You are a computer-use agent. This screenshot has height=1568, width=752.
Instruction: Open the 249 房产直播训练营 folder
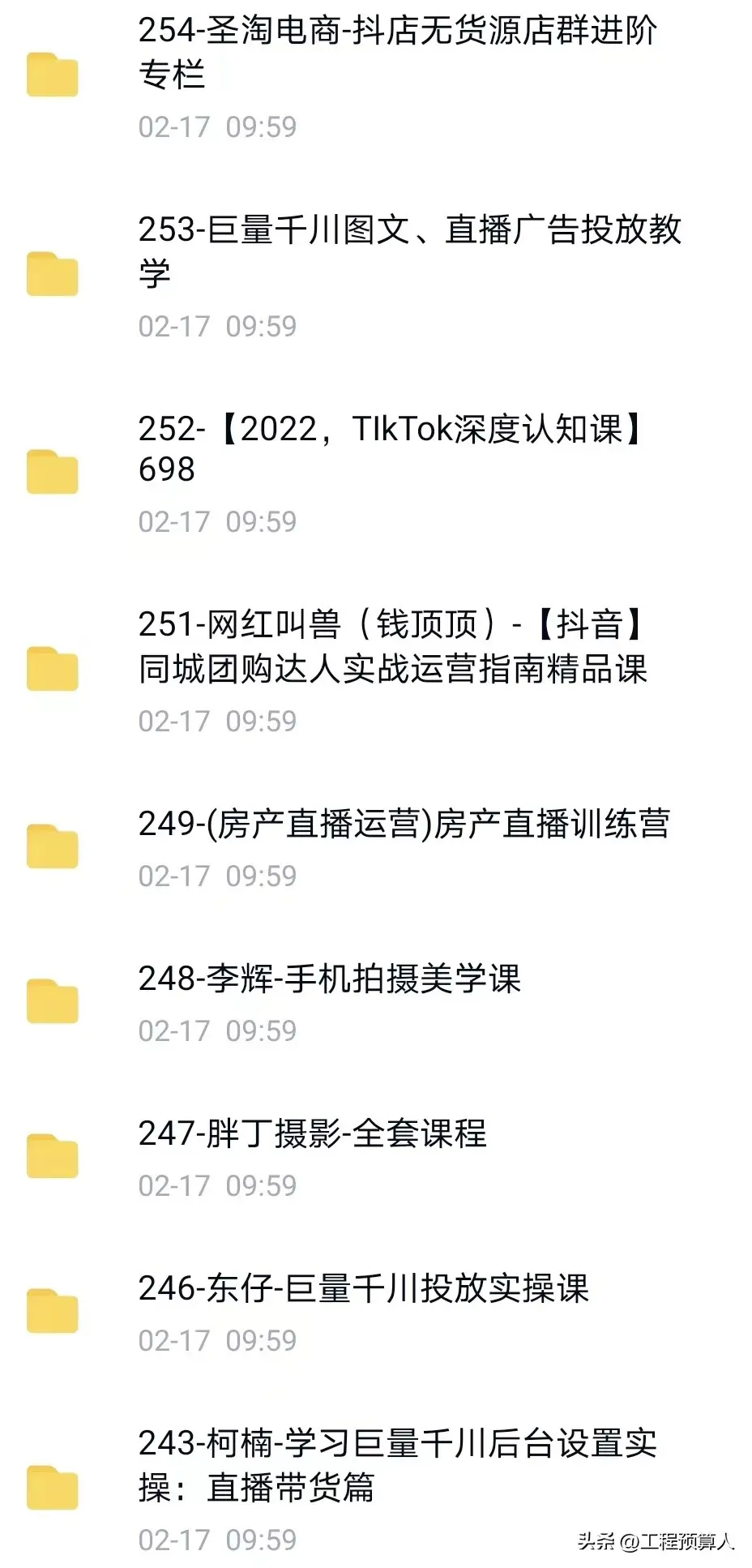[x=404, y=825]
